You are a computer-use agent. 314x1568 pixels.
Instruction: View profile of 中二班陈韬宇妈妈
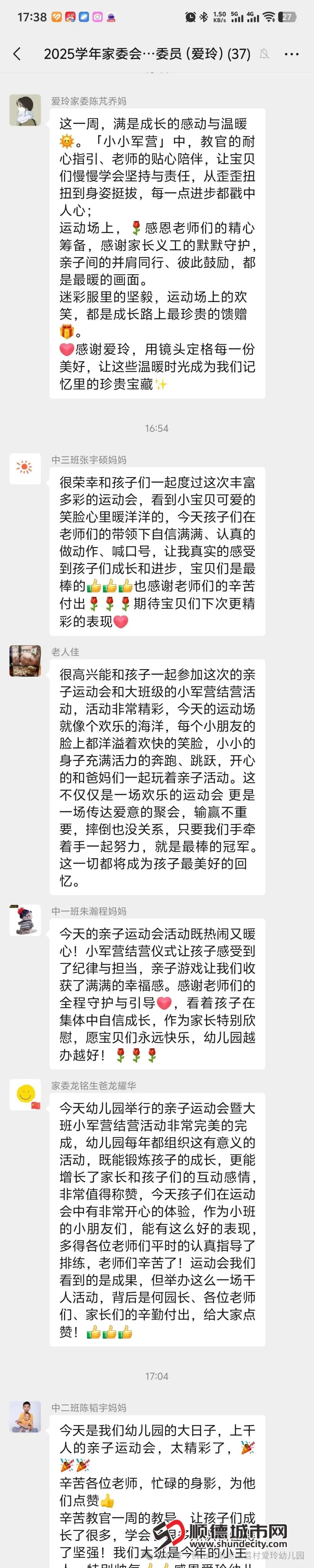click(x=25, y=1416)
